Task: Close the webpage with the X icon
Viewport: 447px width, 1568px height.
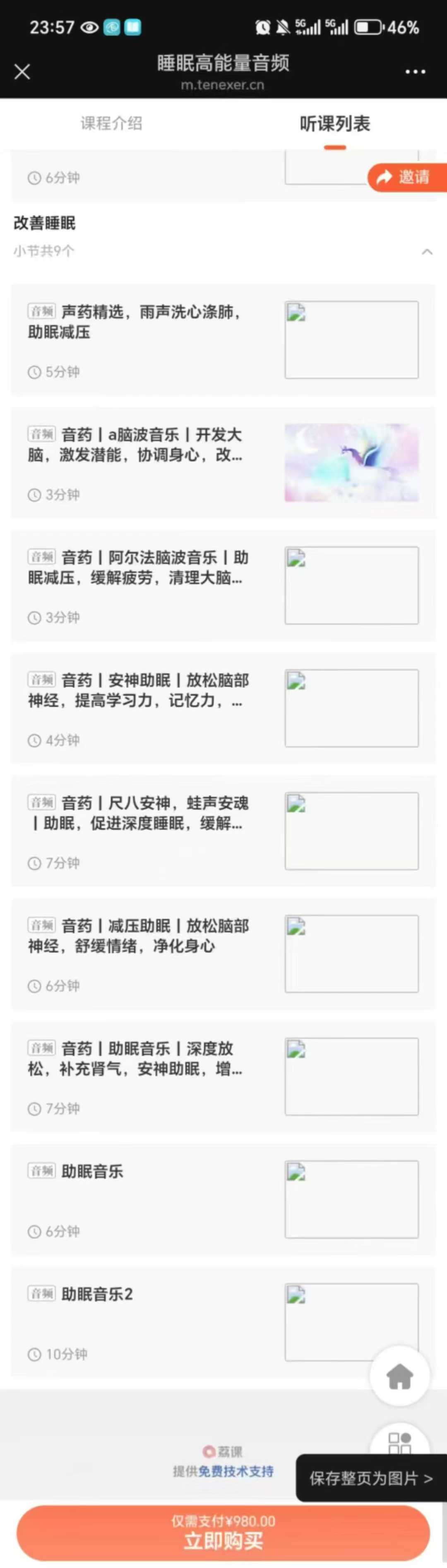Action: click(22, 72)
